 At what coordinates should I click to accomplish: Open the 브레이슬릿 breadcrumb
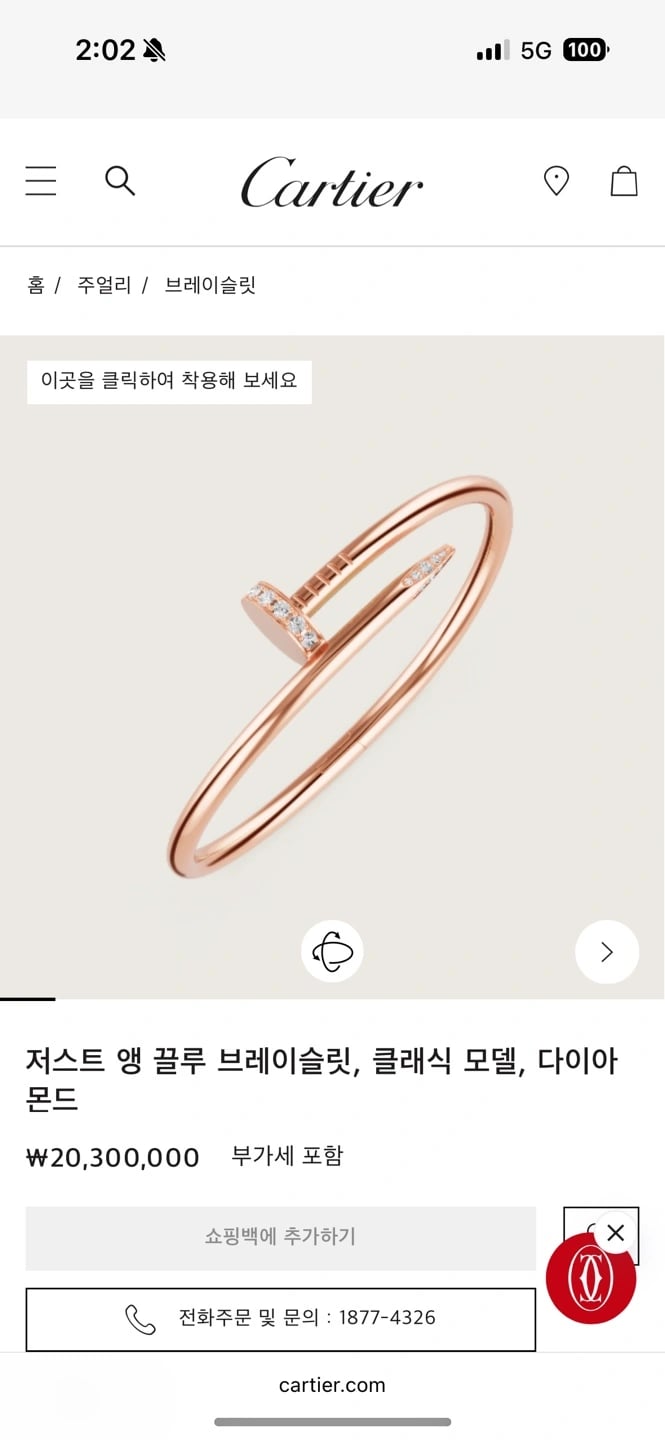click(x=210, y=285)
